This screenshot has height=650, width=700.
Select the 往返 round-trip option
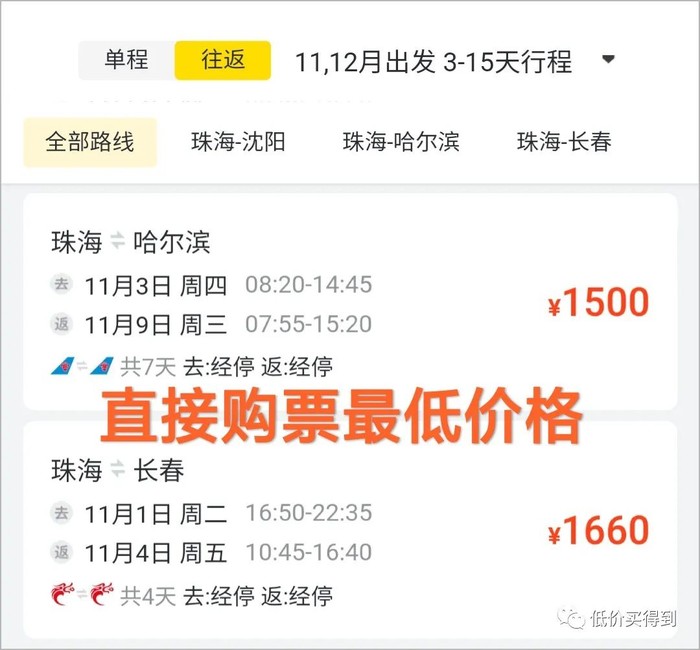222,60
